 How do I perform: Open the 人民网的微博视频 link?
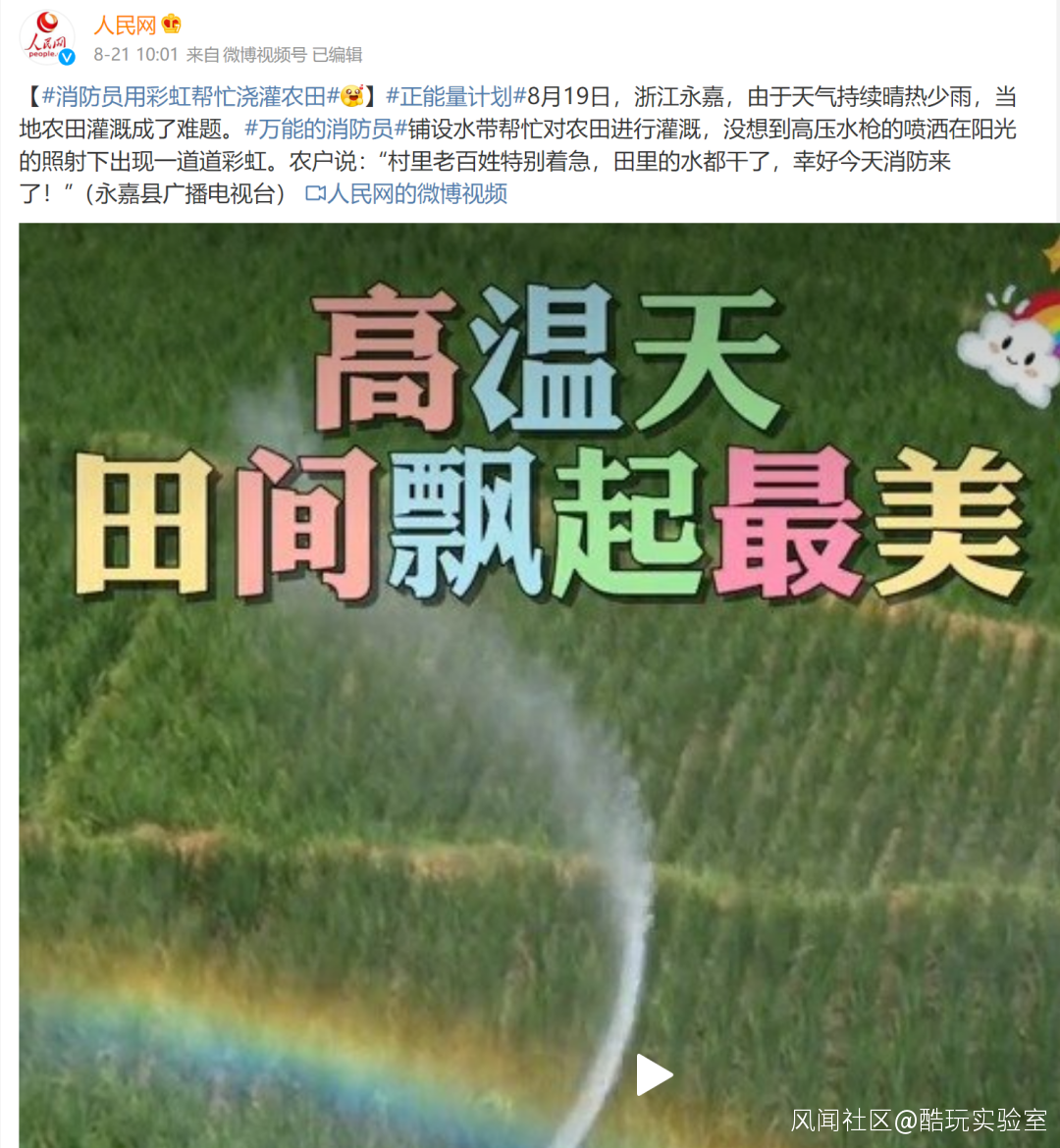pos(406,193)
